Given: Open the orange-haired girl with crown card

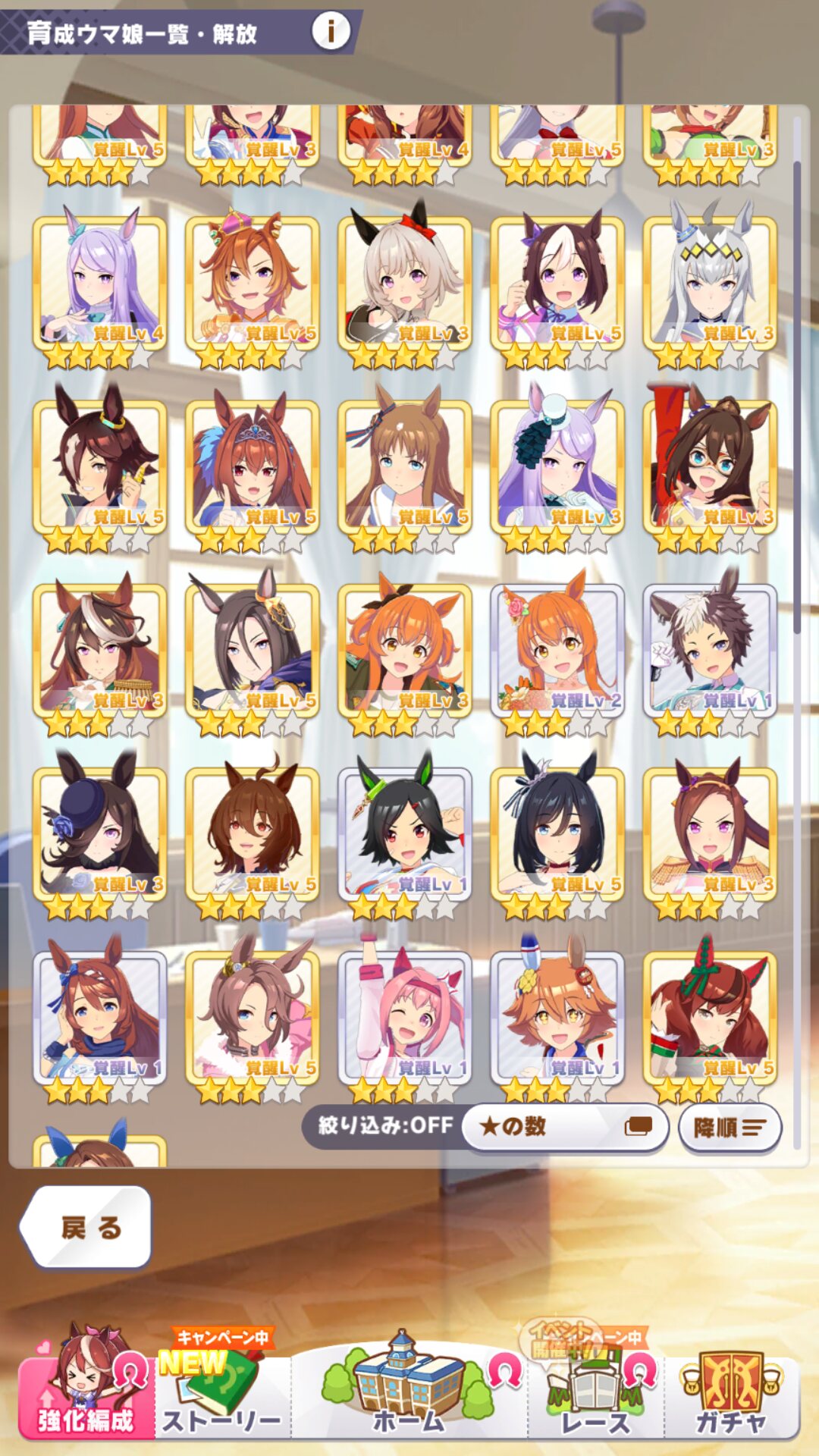Looking at the screenshot, I should tap(252, 284).
